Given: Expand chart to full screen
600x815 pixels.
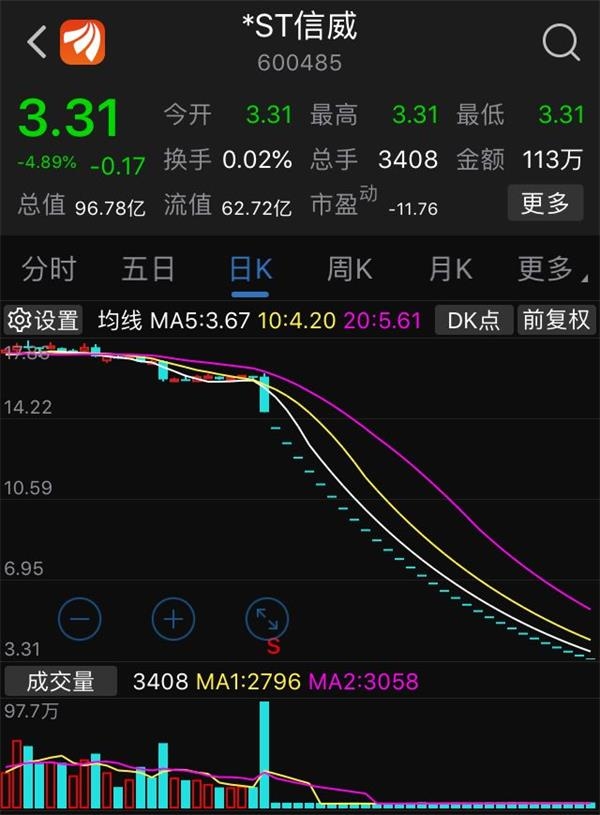Looking at the screenshot, I should tap(267, 619).
